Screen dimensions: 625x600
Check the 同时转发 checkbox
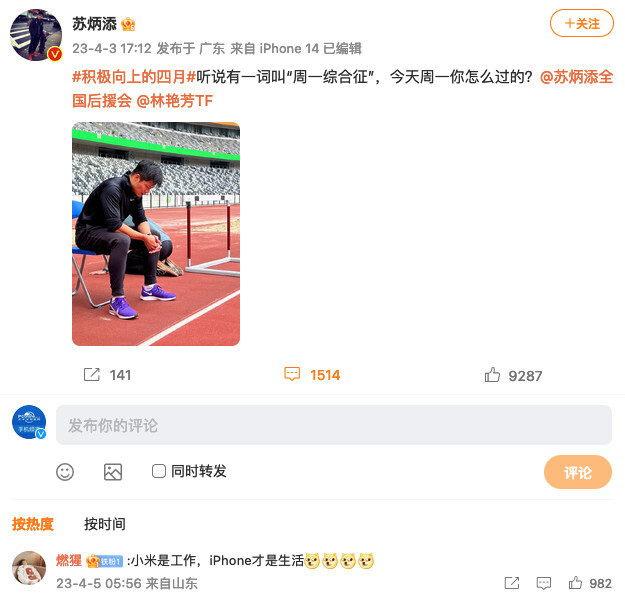tap(159, 471)
